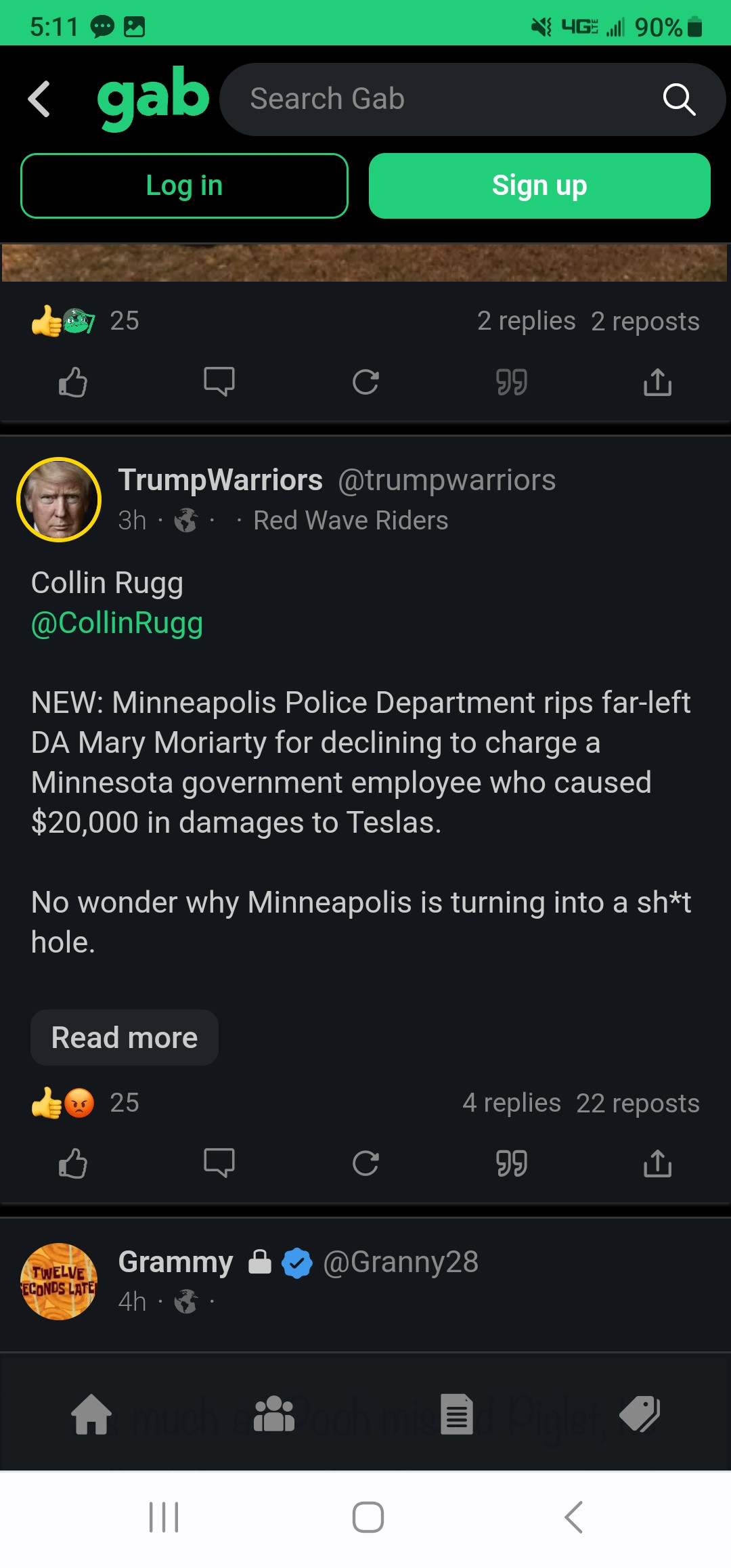Tap the Sign up button
This screenshot has width=731, height=1568.
point(539,186)
